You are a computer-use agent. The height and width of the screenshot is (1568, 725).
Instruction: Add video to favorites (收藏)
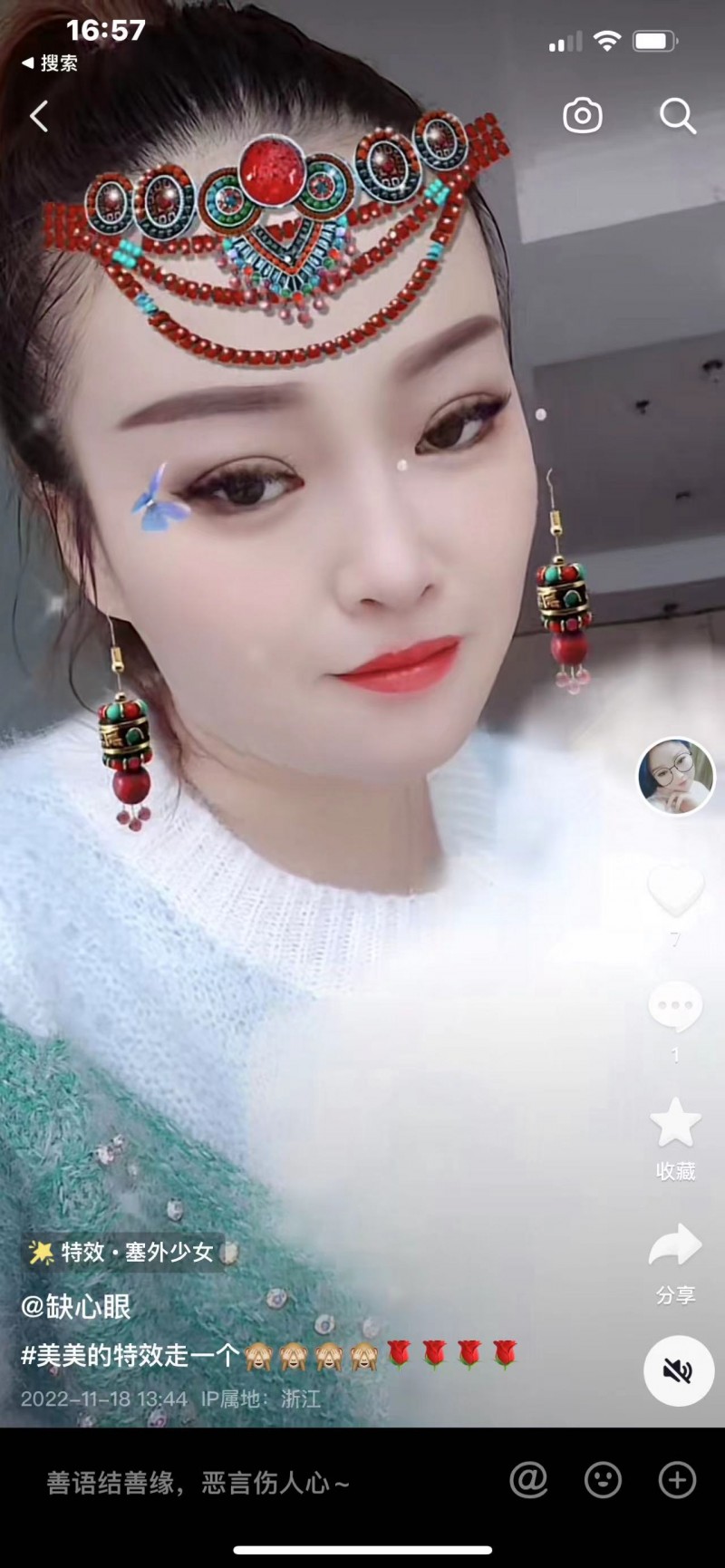pos(676,1138)
